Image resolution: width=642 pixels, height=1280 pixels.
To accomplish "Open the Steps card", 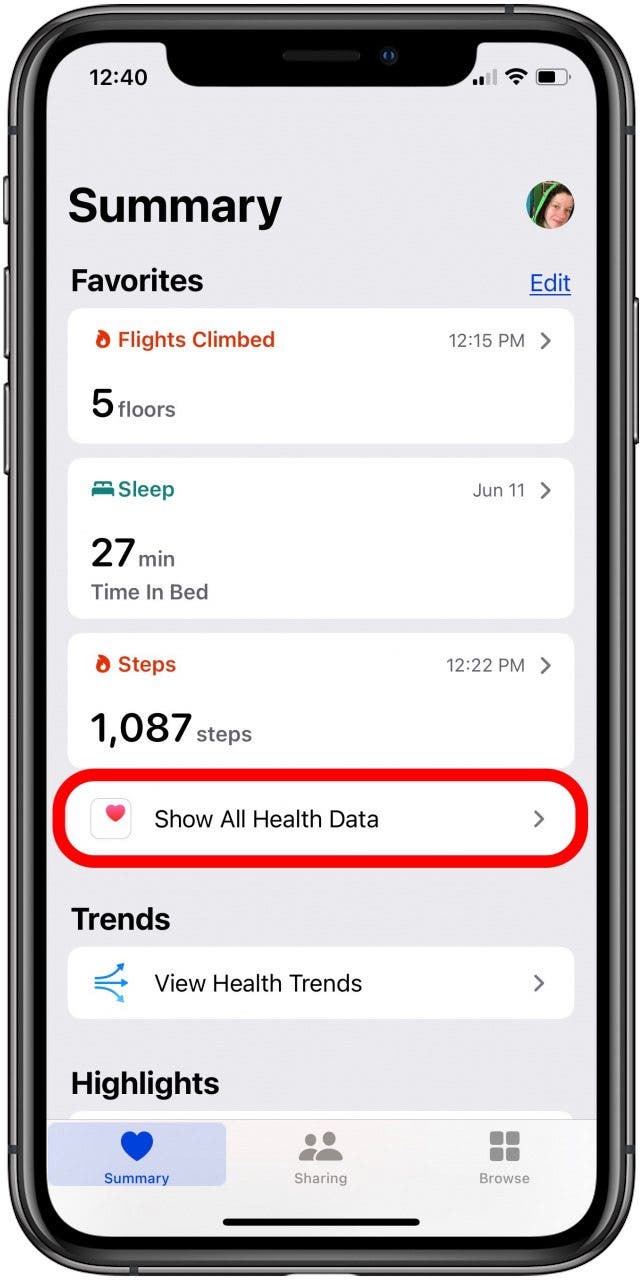I will 320,700.
